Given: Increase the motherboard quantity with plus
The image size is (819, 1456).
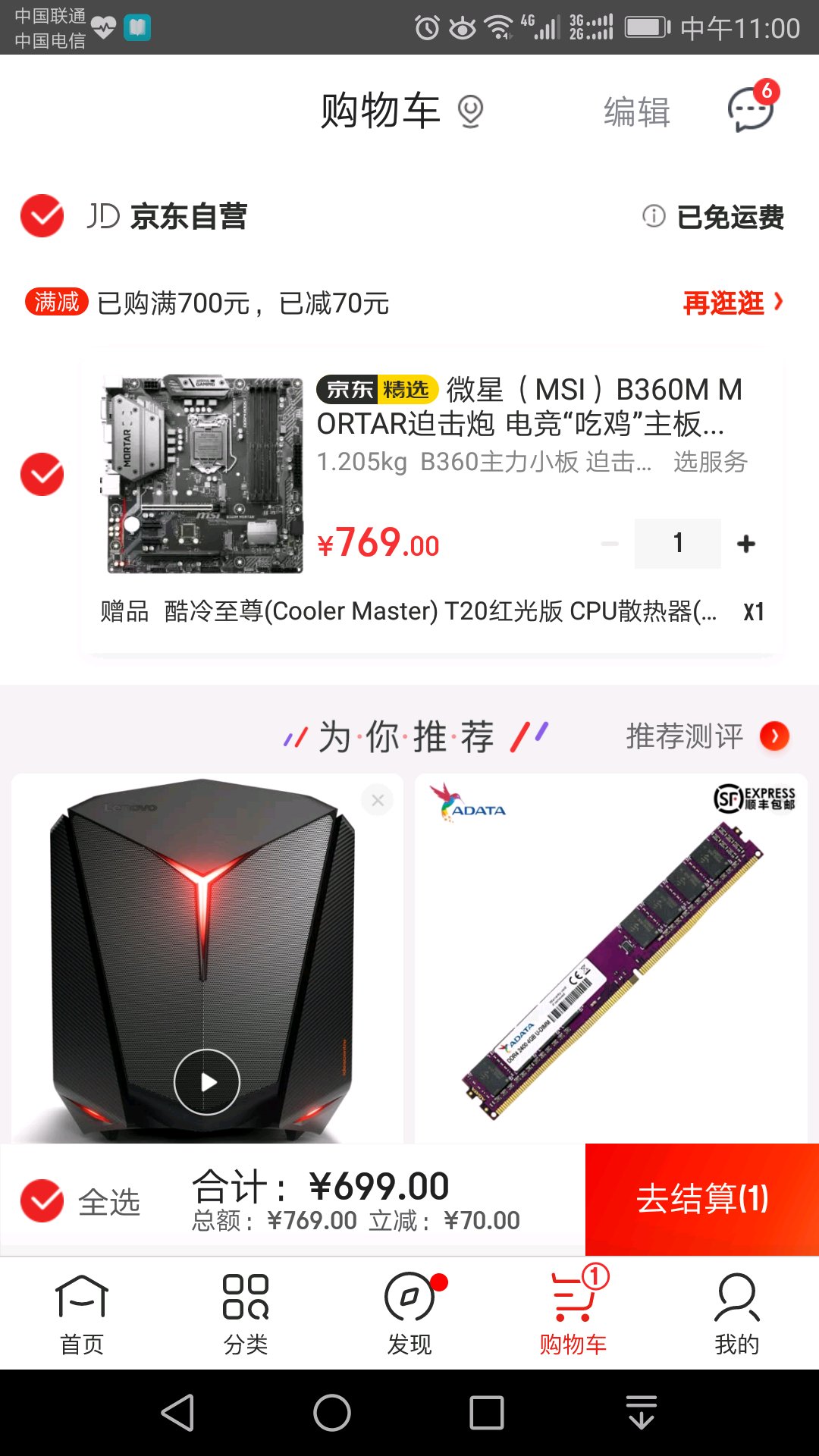Looking at the screenshot, I should coord(746,544).
